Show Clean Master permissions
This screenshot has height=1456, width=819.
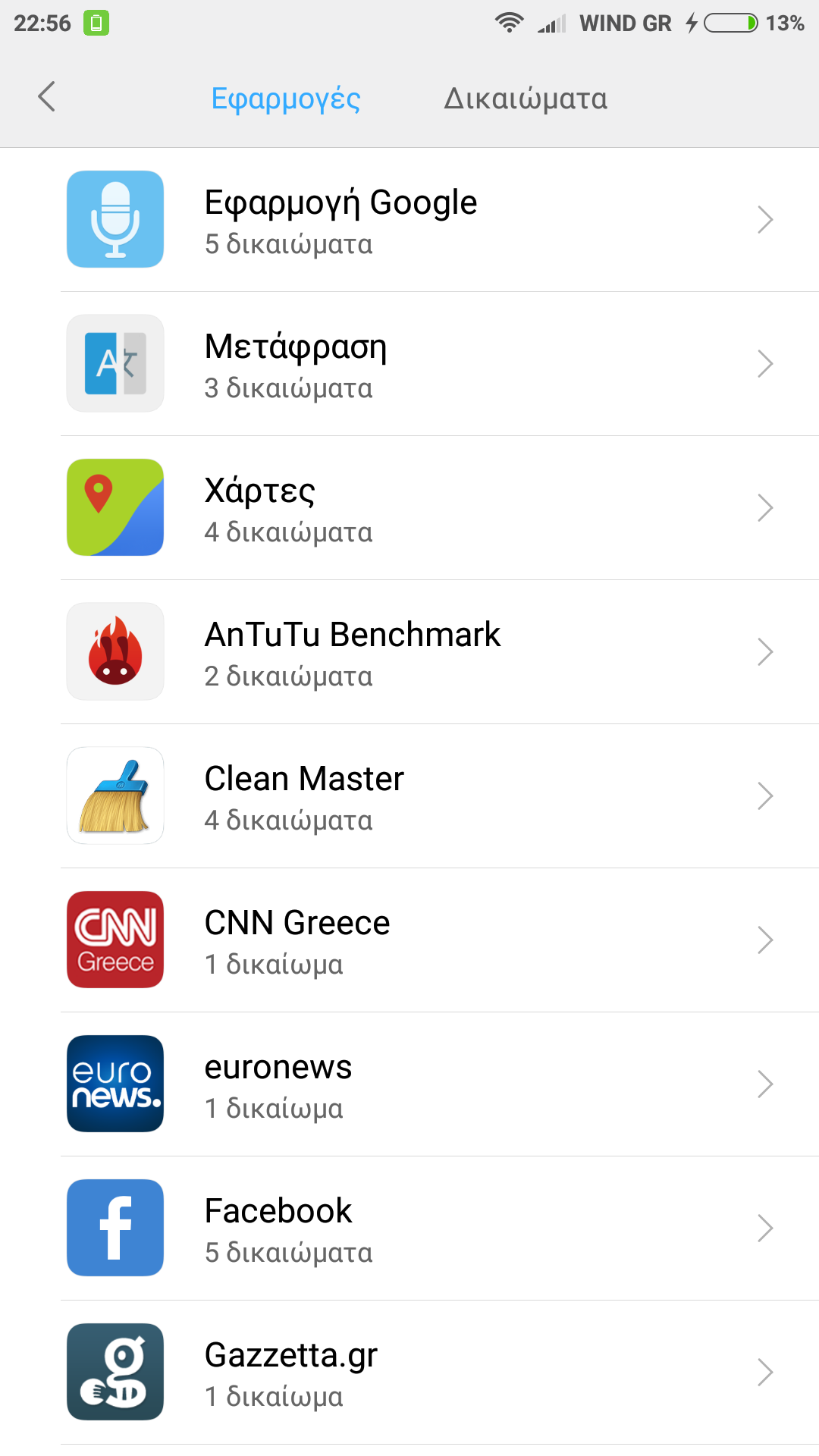(x=409, y=796)
